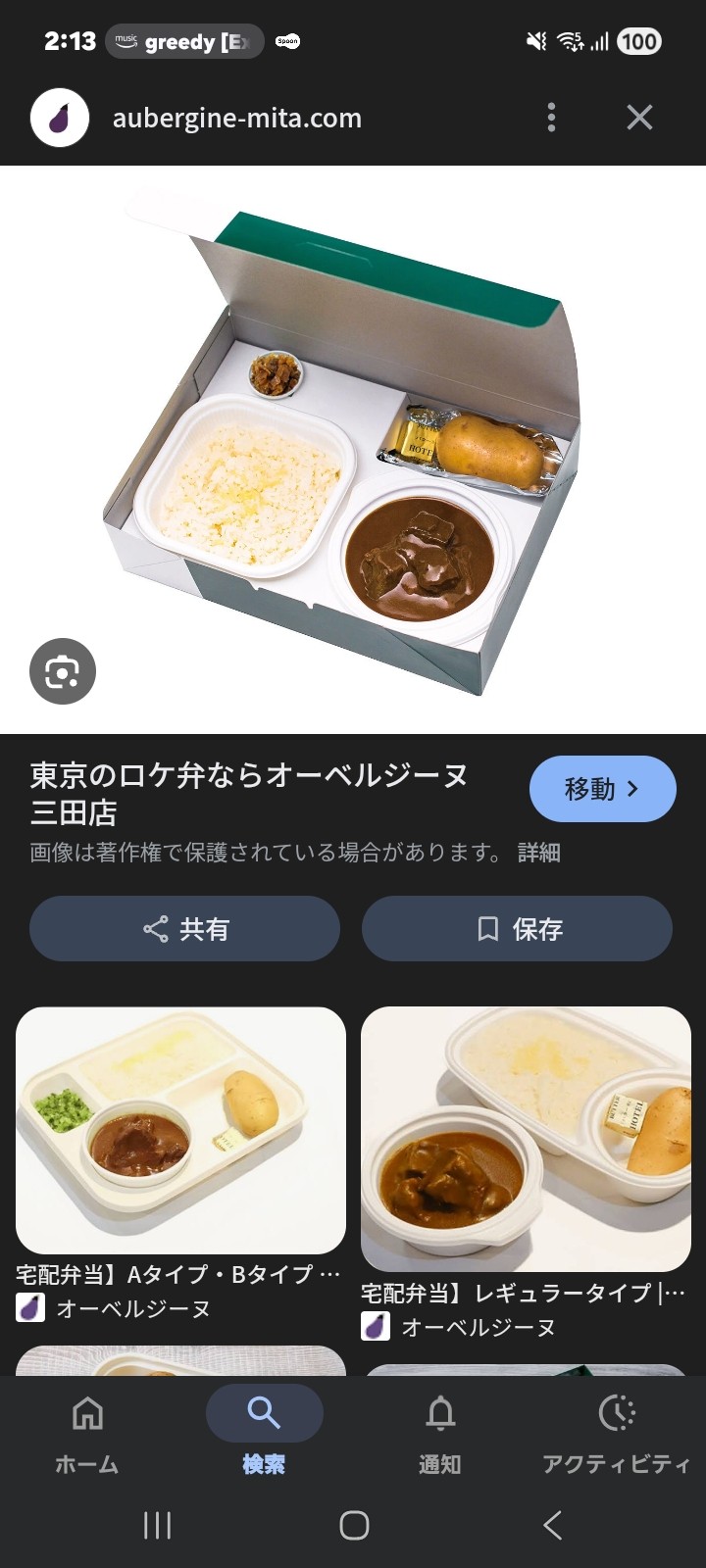Open recent apps from the navigation bar
The height and width of the screenshot is (1568, 706).
click(157, 1525)
